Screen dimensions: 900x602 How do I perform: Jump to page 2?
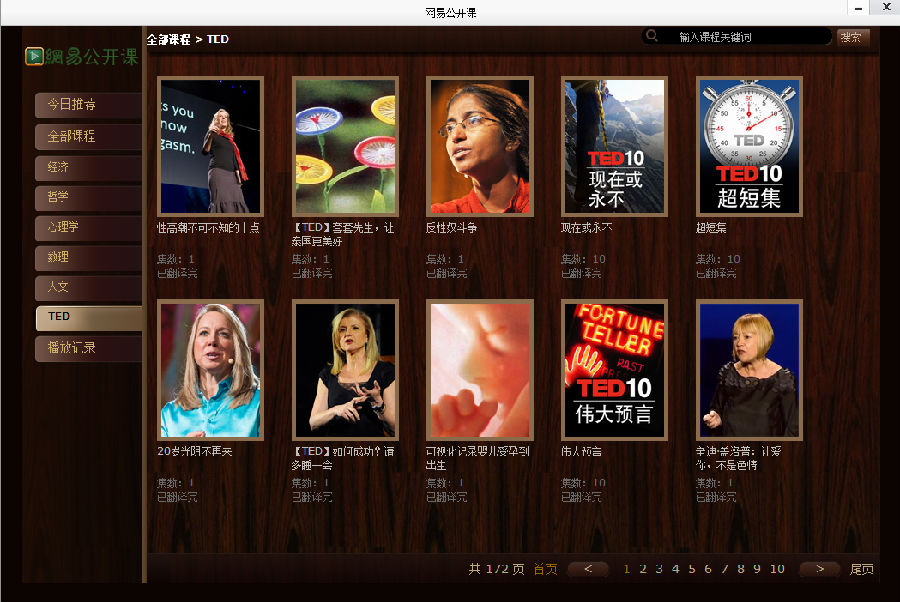click(x=643, y=569)
